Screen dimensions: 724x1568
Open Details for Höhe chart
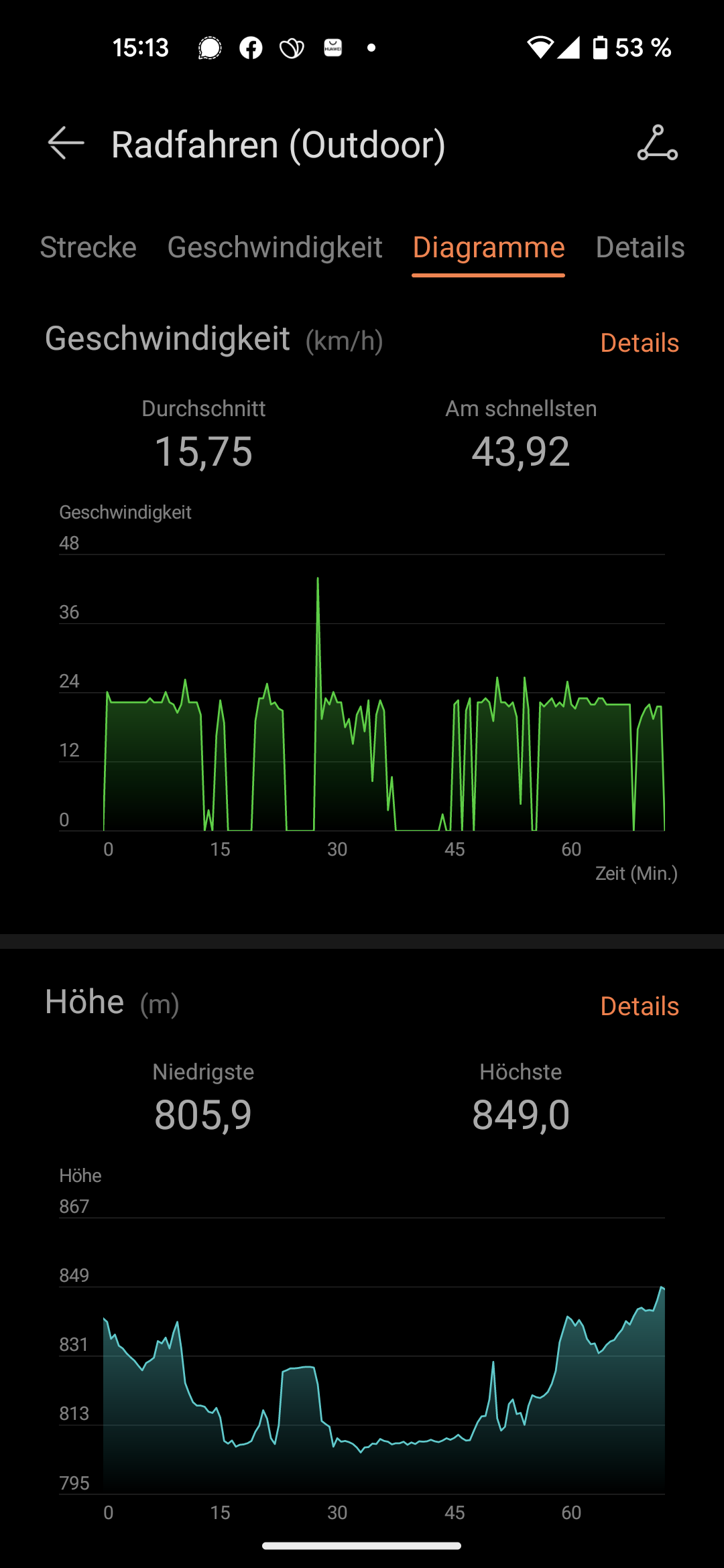[640, 1006]
